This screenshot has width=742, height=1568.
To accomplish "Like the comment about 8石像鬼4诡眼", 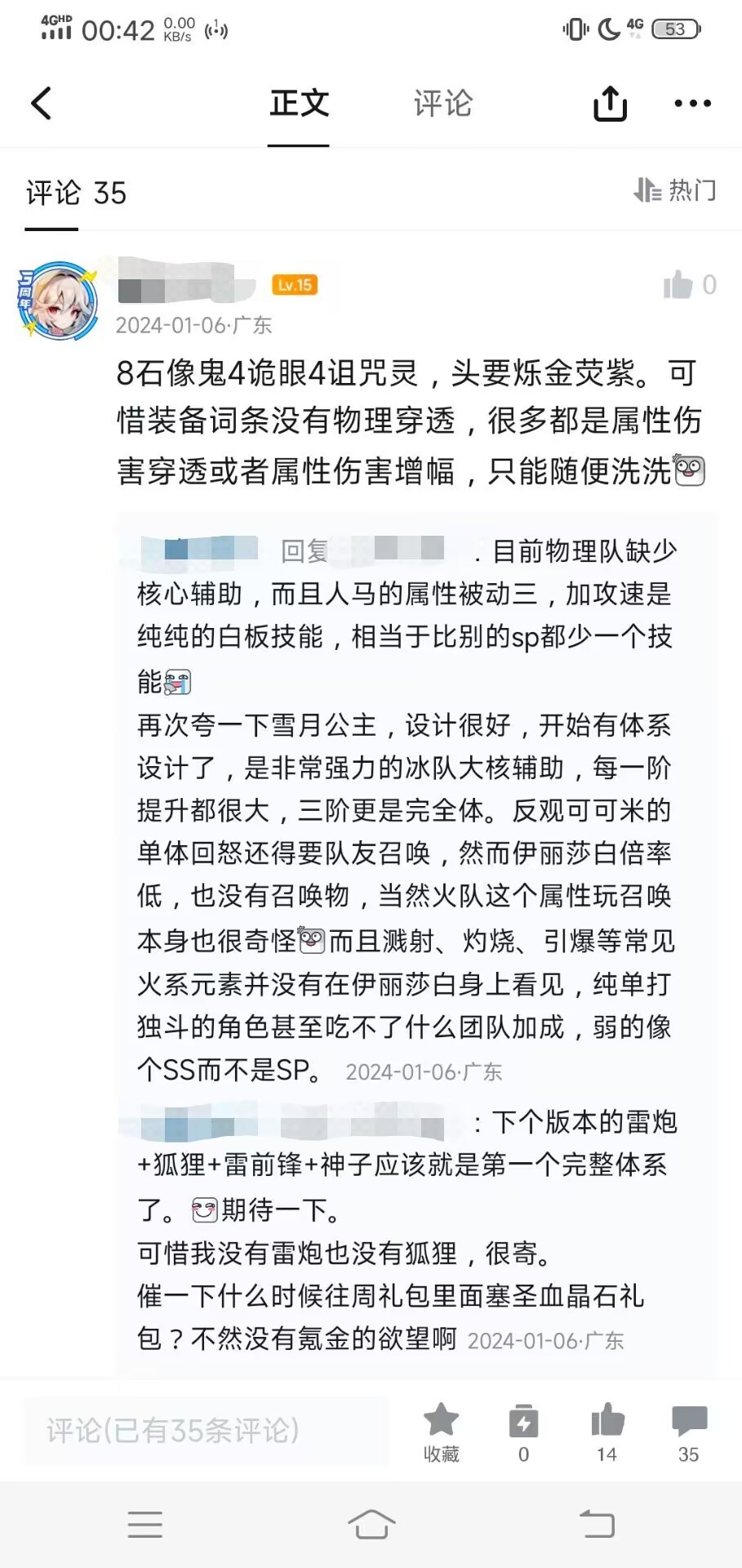I will coord(678,285).
